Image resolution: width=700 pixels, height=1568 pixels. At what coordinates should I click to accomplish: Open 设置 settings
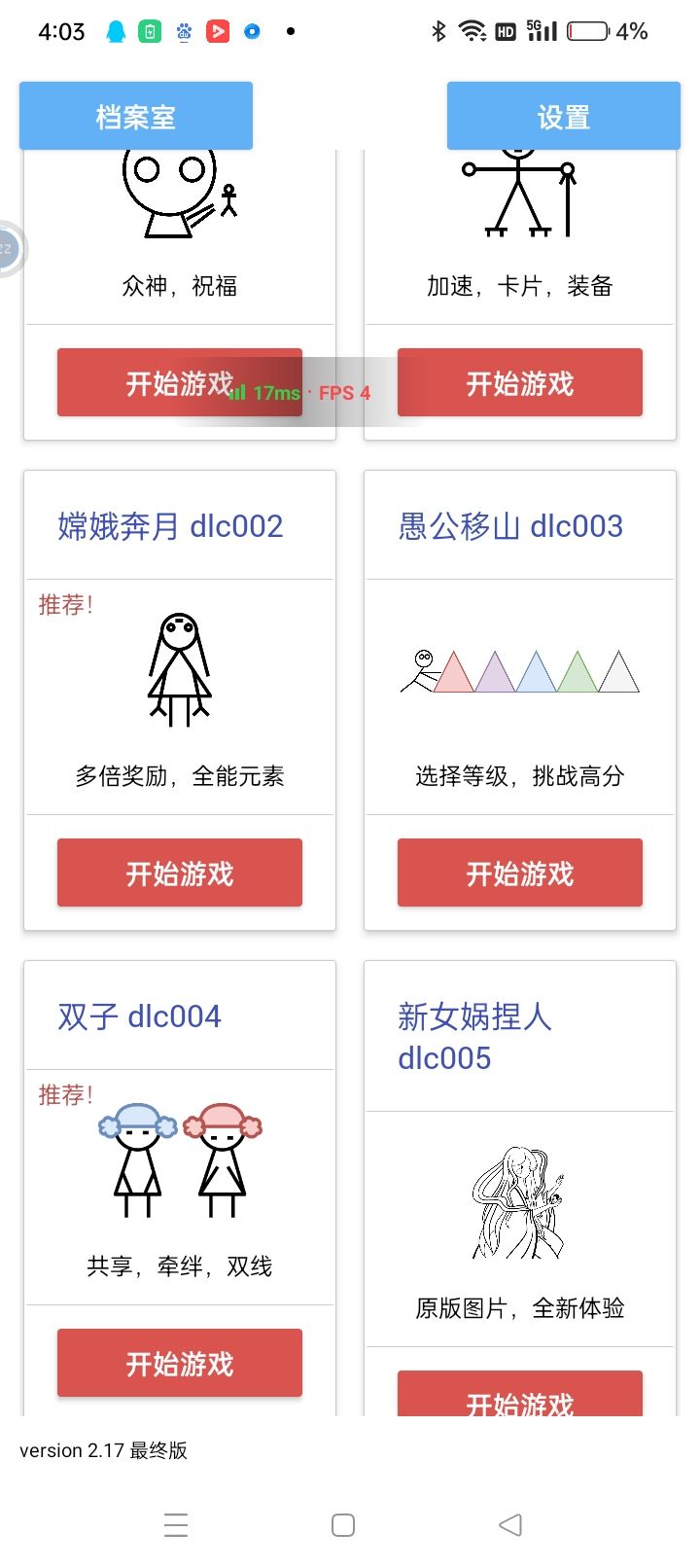[x=563, y=117]
